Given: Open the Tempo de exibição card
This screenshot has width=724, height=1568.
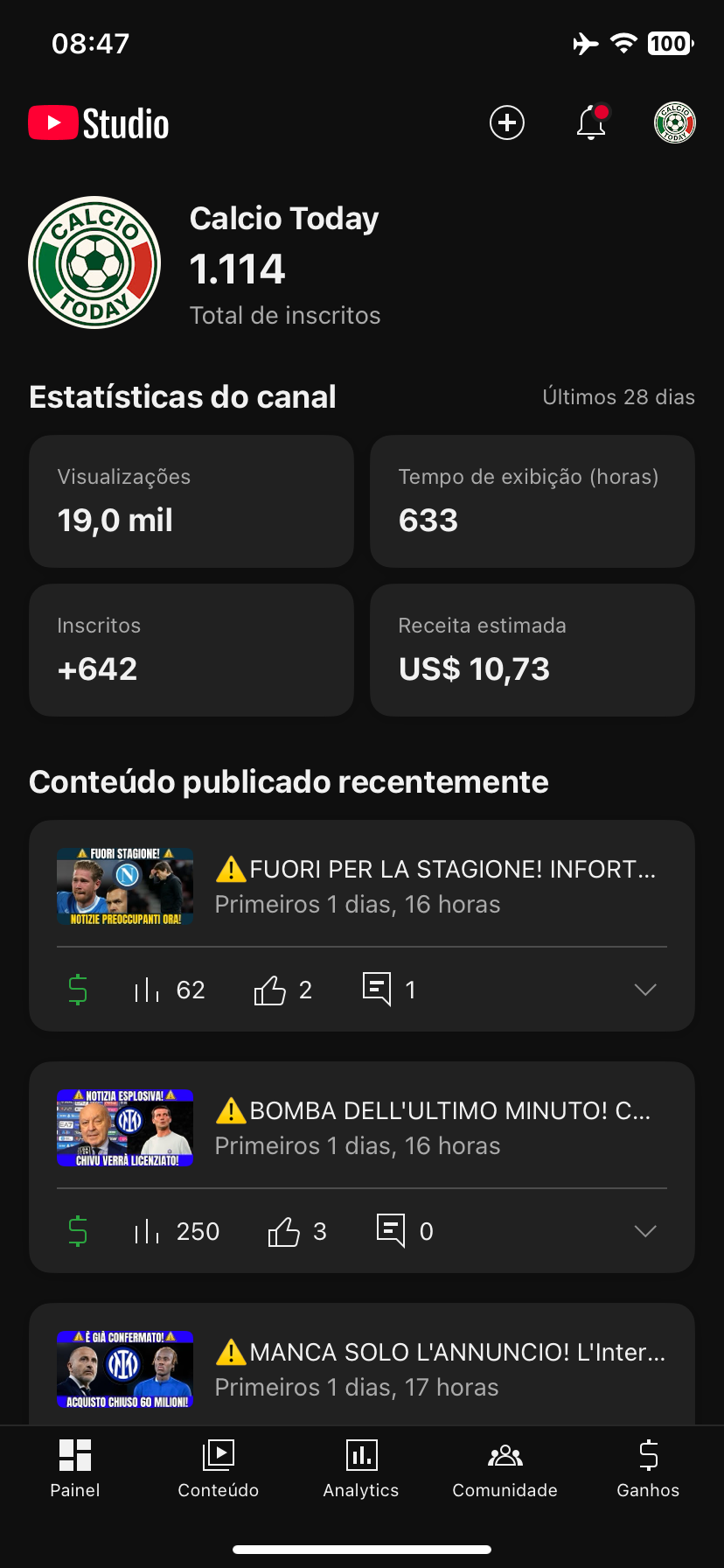Looking at the screenshot, I should [x=533, y=501].
